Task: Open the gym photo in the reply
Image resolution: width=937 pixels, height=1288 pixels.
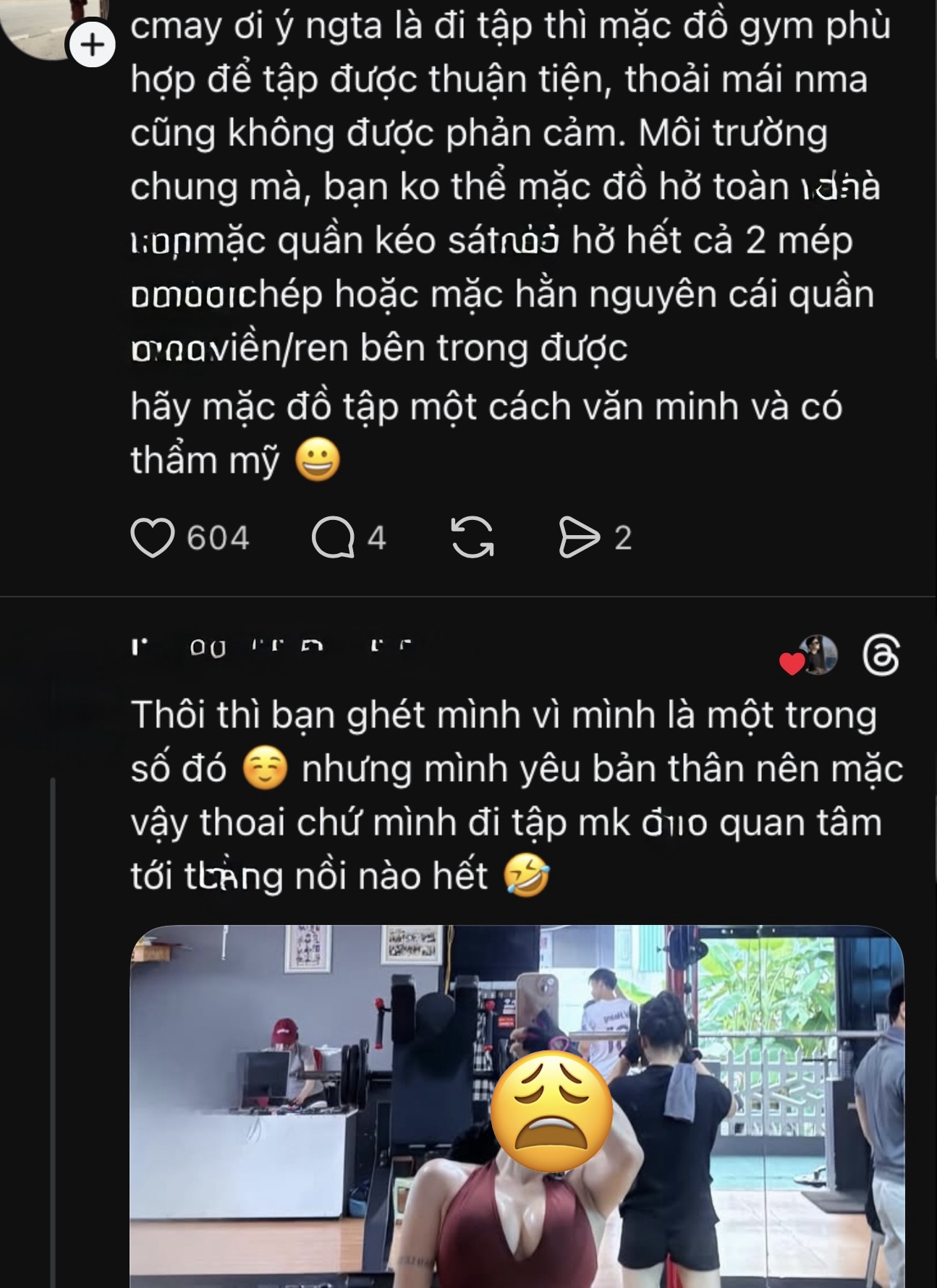Action: coord(517,1105)
